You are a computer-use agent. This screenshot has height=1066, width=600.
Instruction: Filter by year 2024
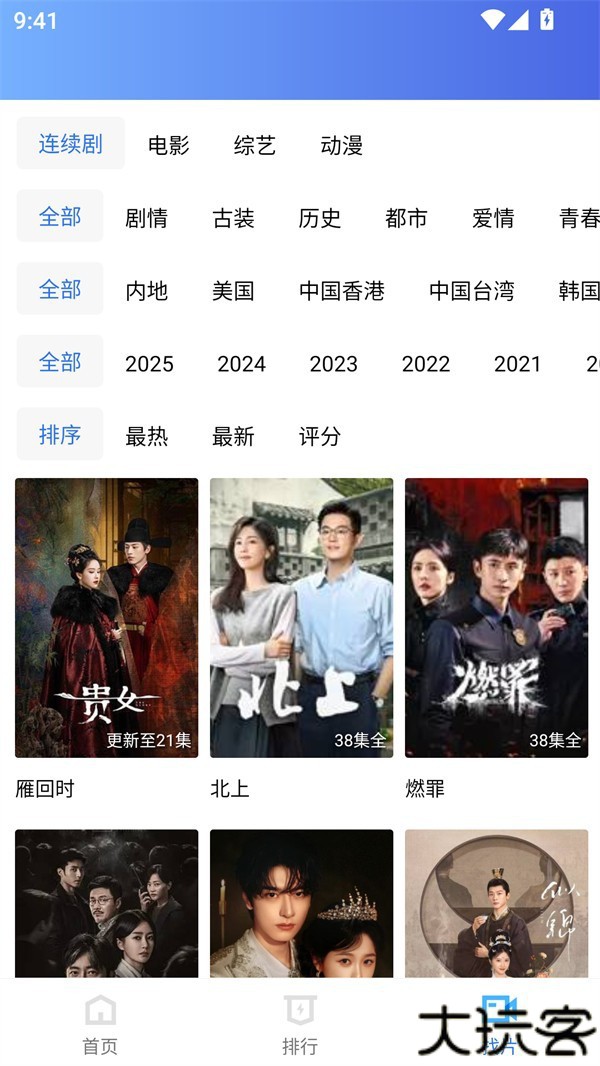[241, 364]
